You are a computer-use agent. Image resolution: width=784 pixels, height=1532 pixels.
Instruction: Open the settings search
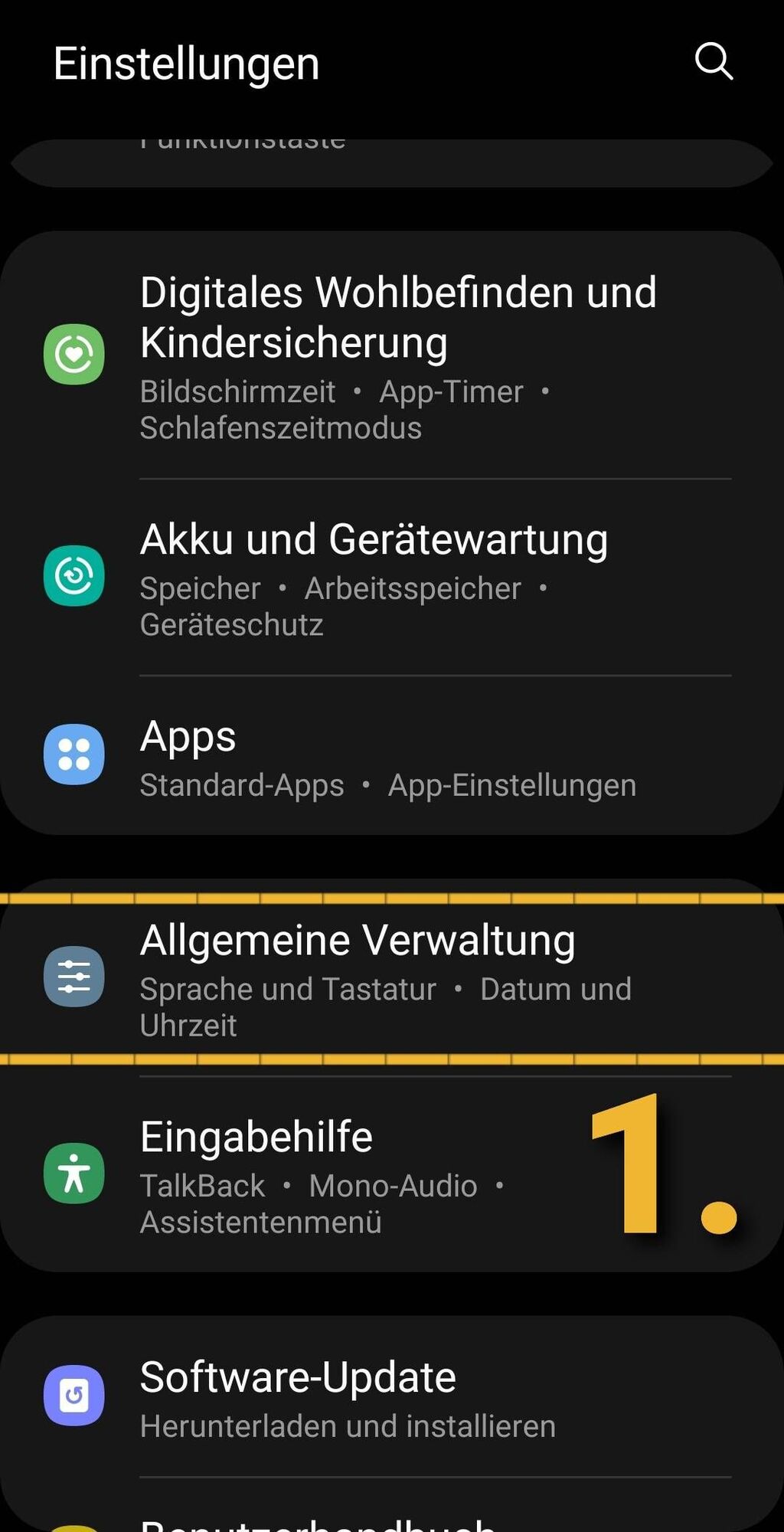pos(714,61)
